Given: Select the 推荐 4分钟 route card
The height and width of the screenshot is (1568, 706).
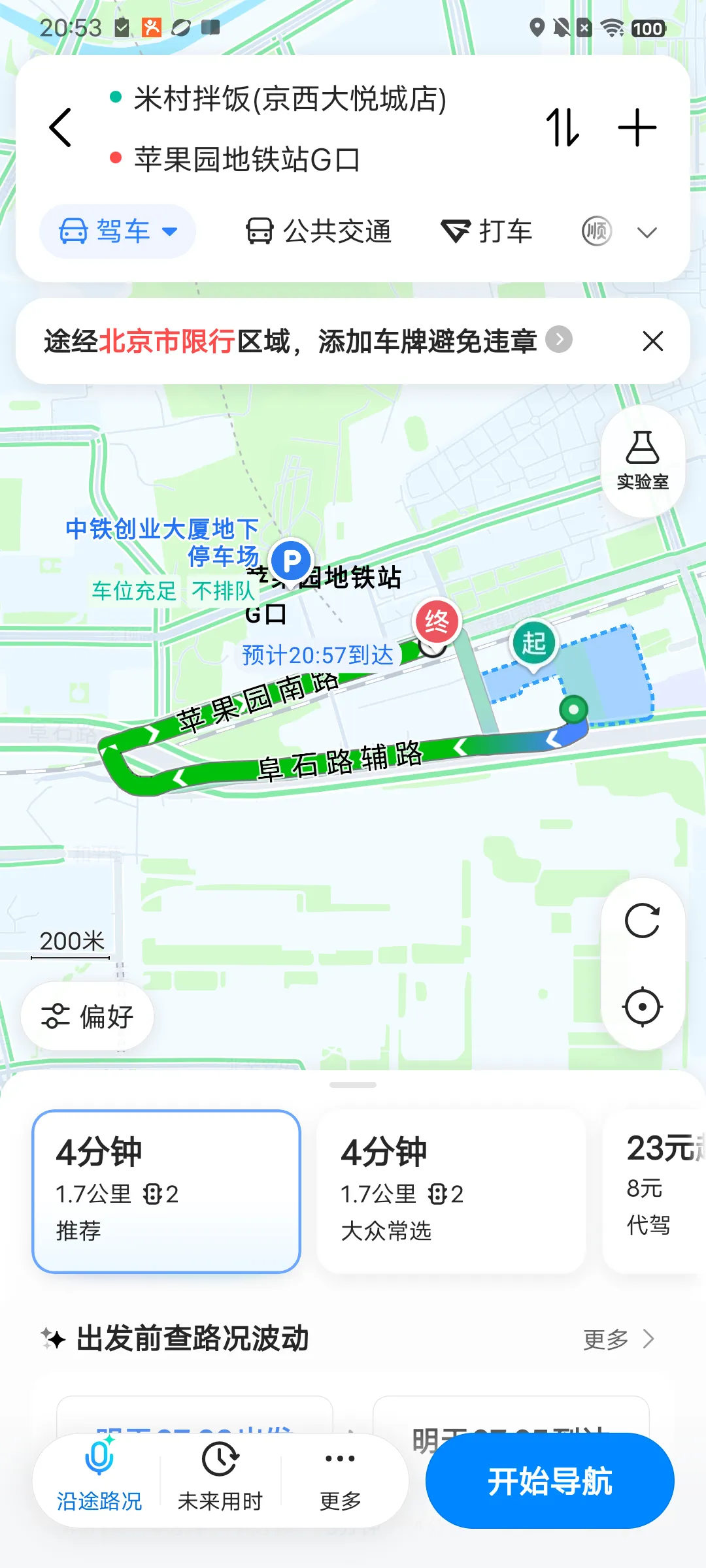Looking at the screenshot, I should 166,1191.
